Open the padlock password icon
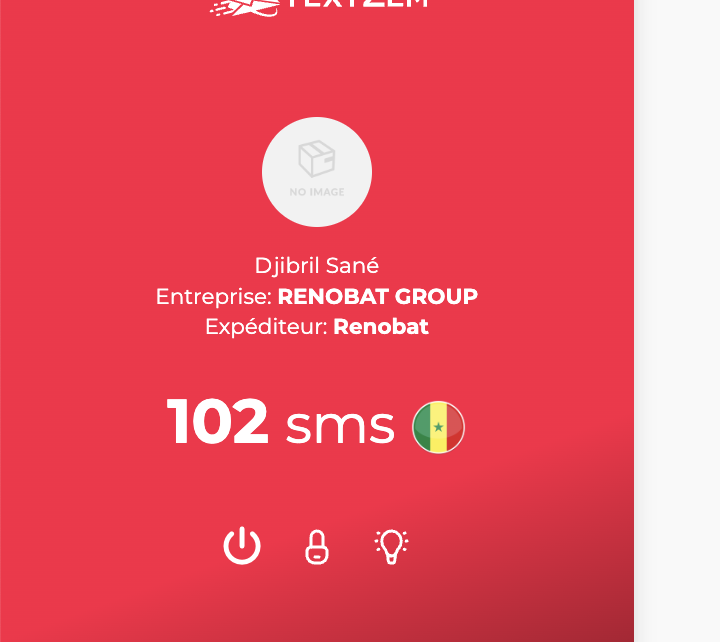This screenshot has height=642, width=720. click(x=317, y=547)
